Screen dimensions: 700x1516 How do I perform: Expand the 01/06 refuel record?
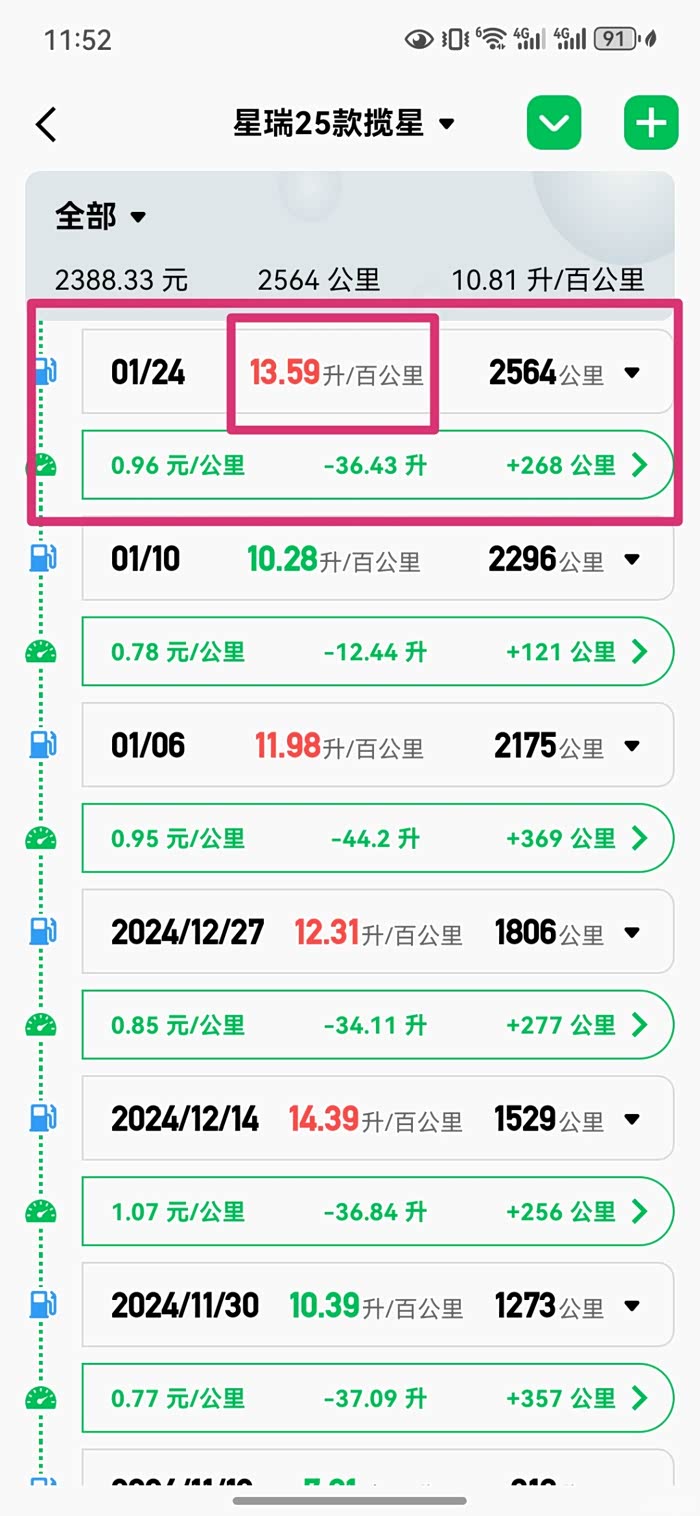tap(631, 746)
